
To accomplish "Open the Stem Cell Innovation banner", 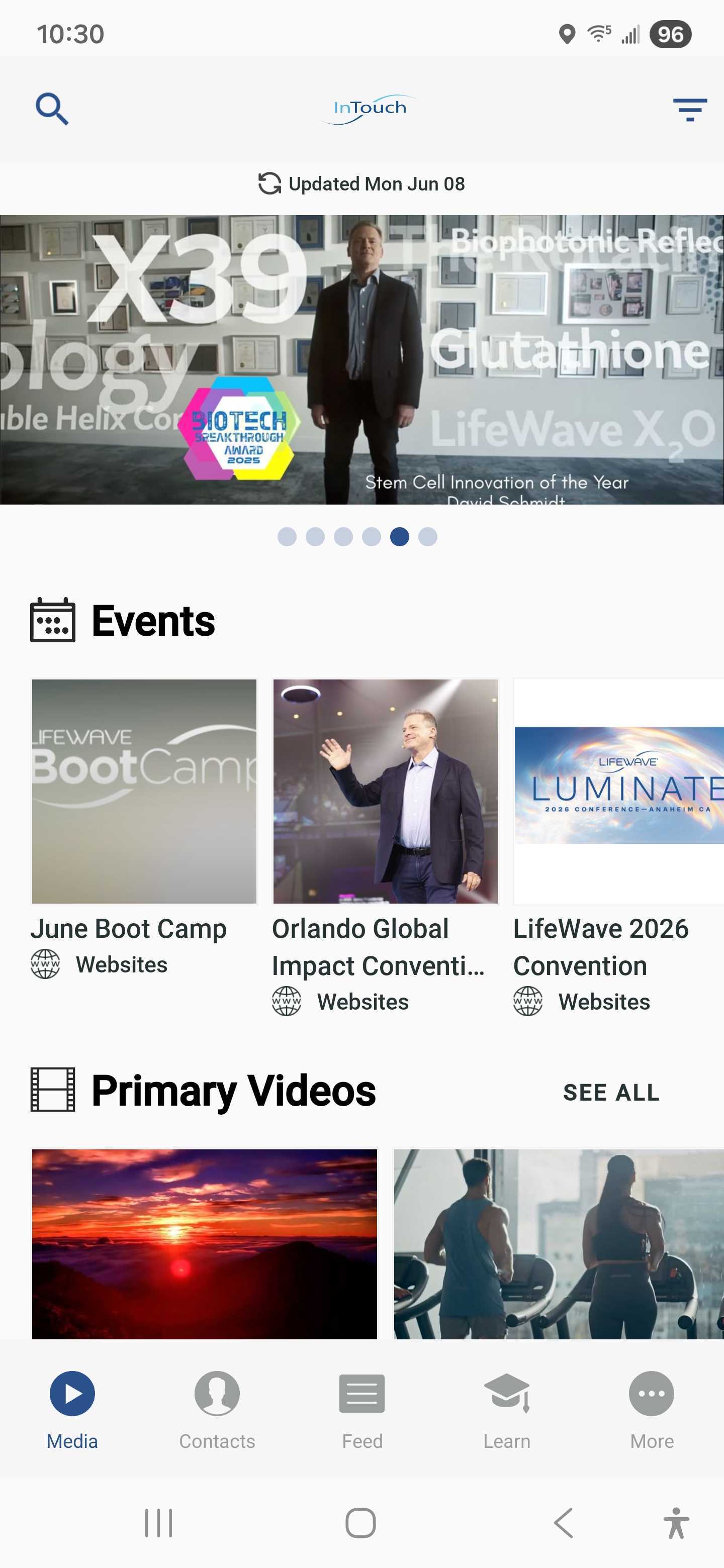I will (x=361, y=359).
